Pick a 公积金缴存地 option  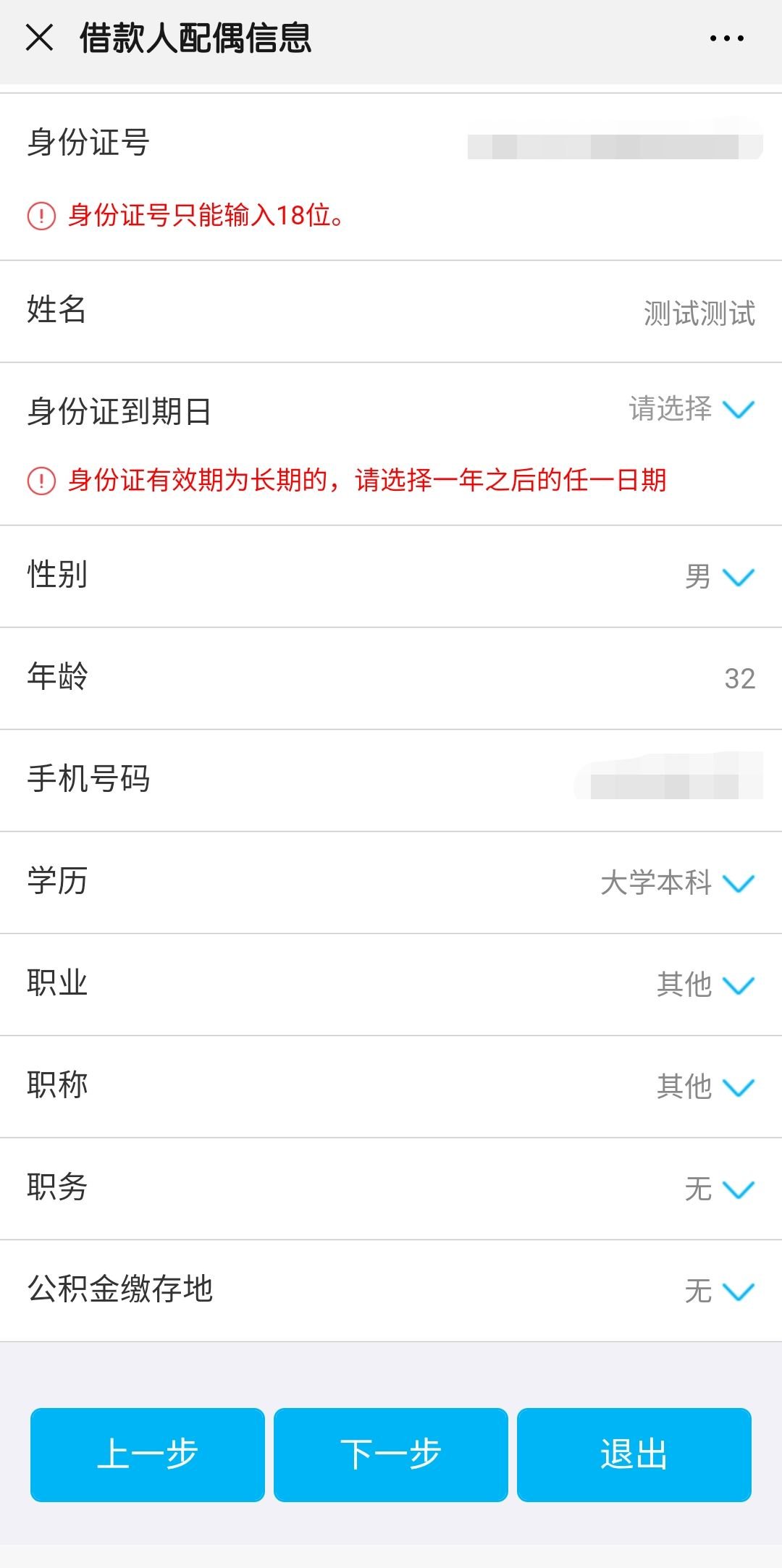click(x=391, y=1291)
